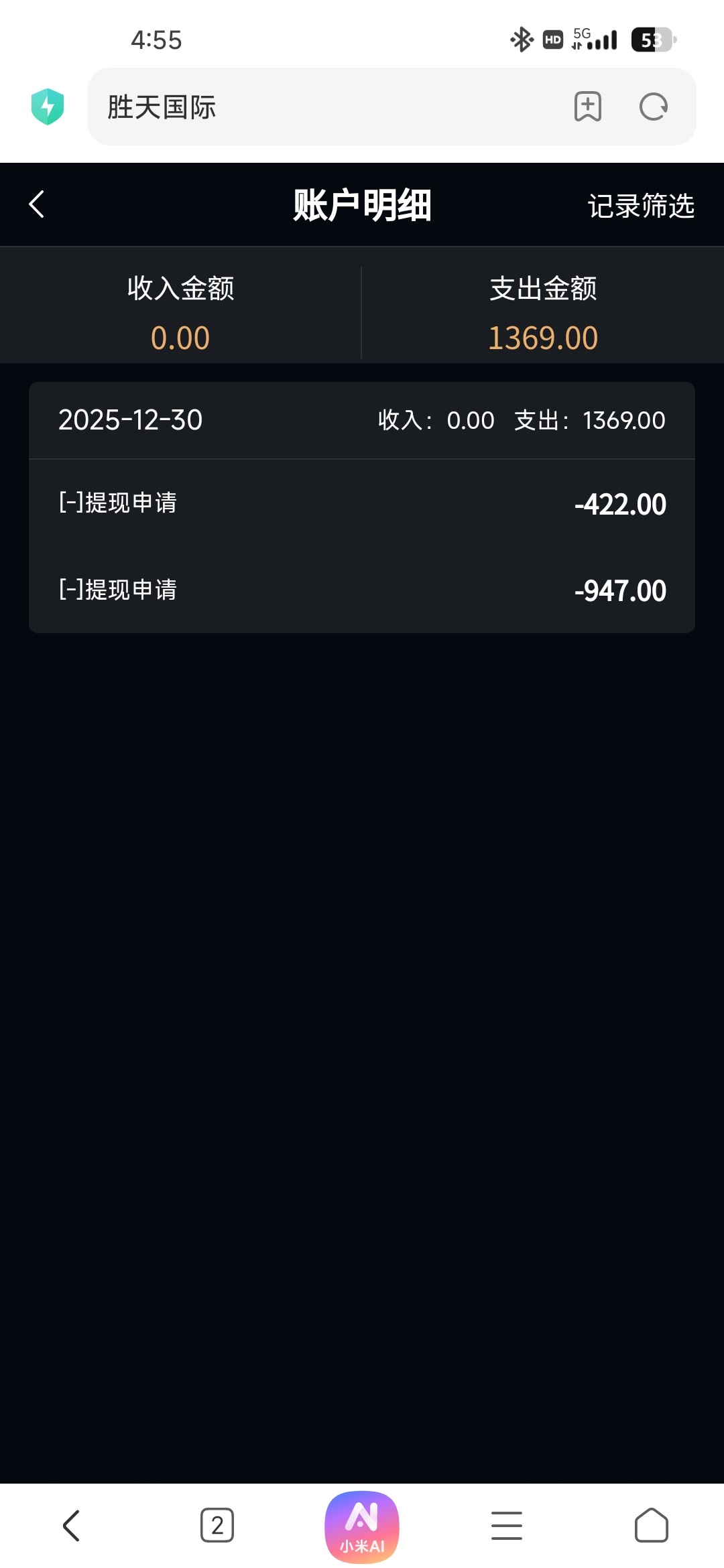Screen dimensions: 724x1568
Task: Tap the back chevron beside 账户明细
Action: tap(37, 204)
